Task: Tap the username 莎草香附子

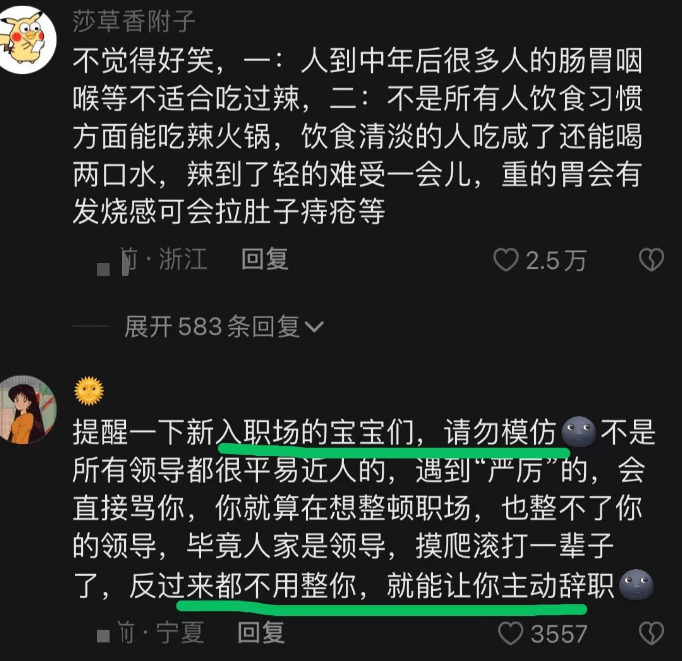Action: click(x=134, y=19)
